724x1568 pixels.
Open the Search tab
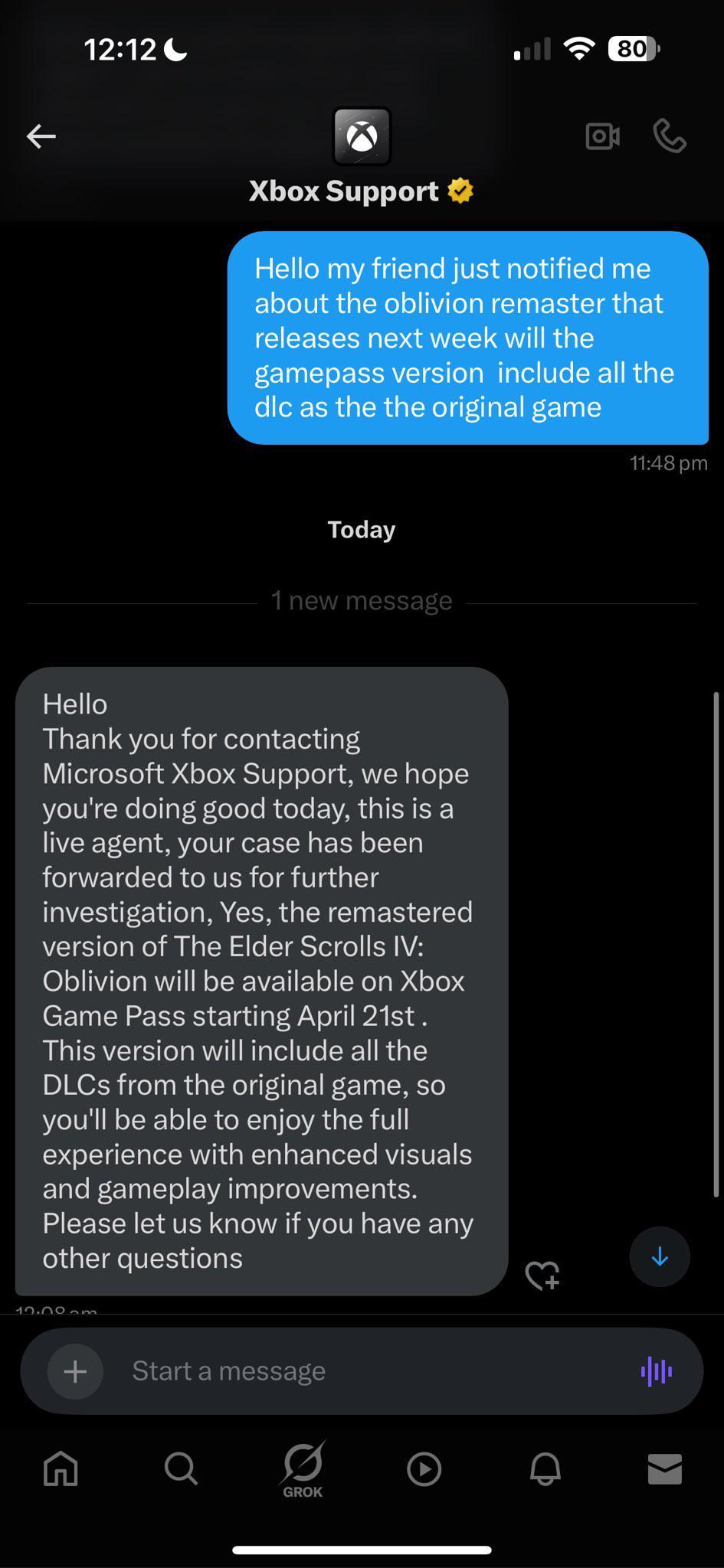(x=181, y=1468)
